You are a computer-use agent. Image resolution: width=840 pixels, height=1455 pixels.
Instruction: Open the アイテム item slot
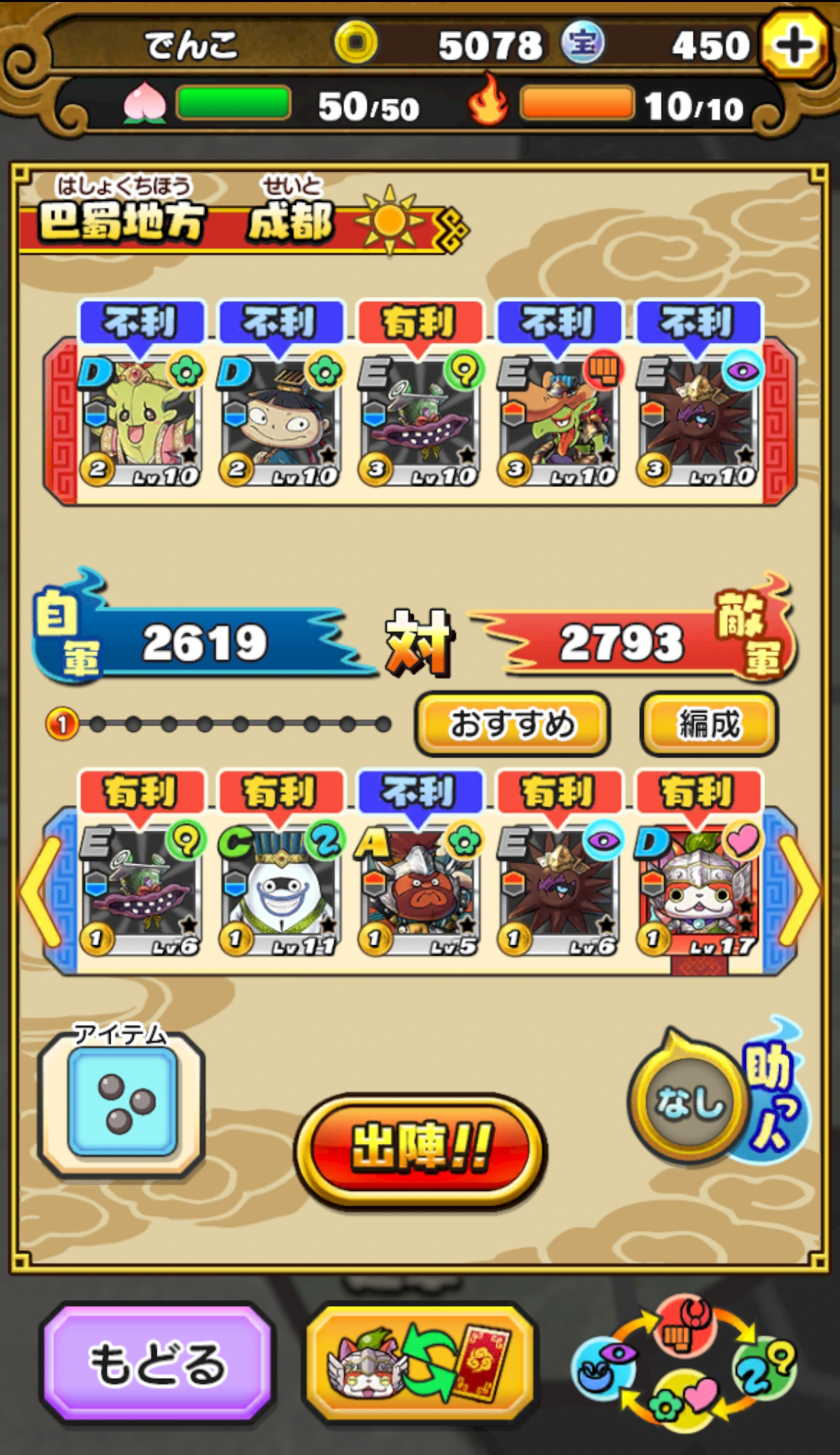(x=122, y=1102)
